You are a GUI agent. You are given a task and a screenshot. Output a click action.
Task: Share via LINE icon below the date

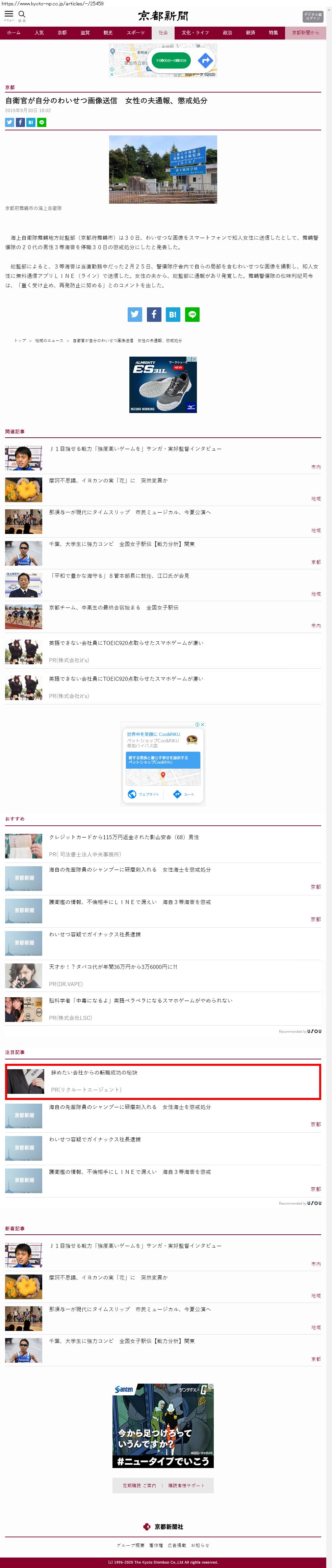pyautogui.click(x=42, y=122)
